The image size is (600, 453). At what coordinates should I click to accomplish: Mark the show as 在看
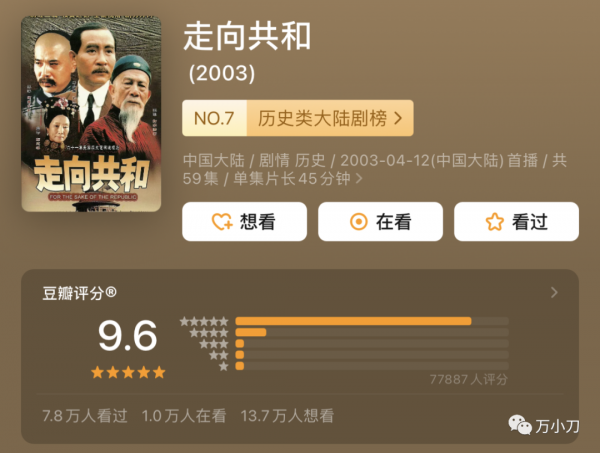[380, 222]
